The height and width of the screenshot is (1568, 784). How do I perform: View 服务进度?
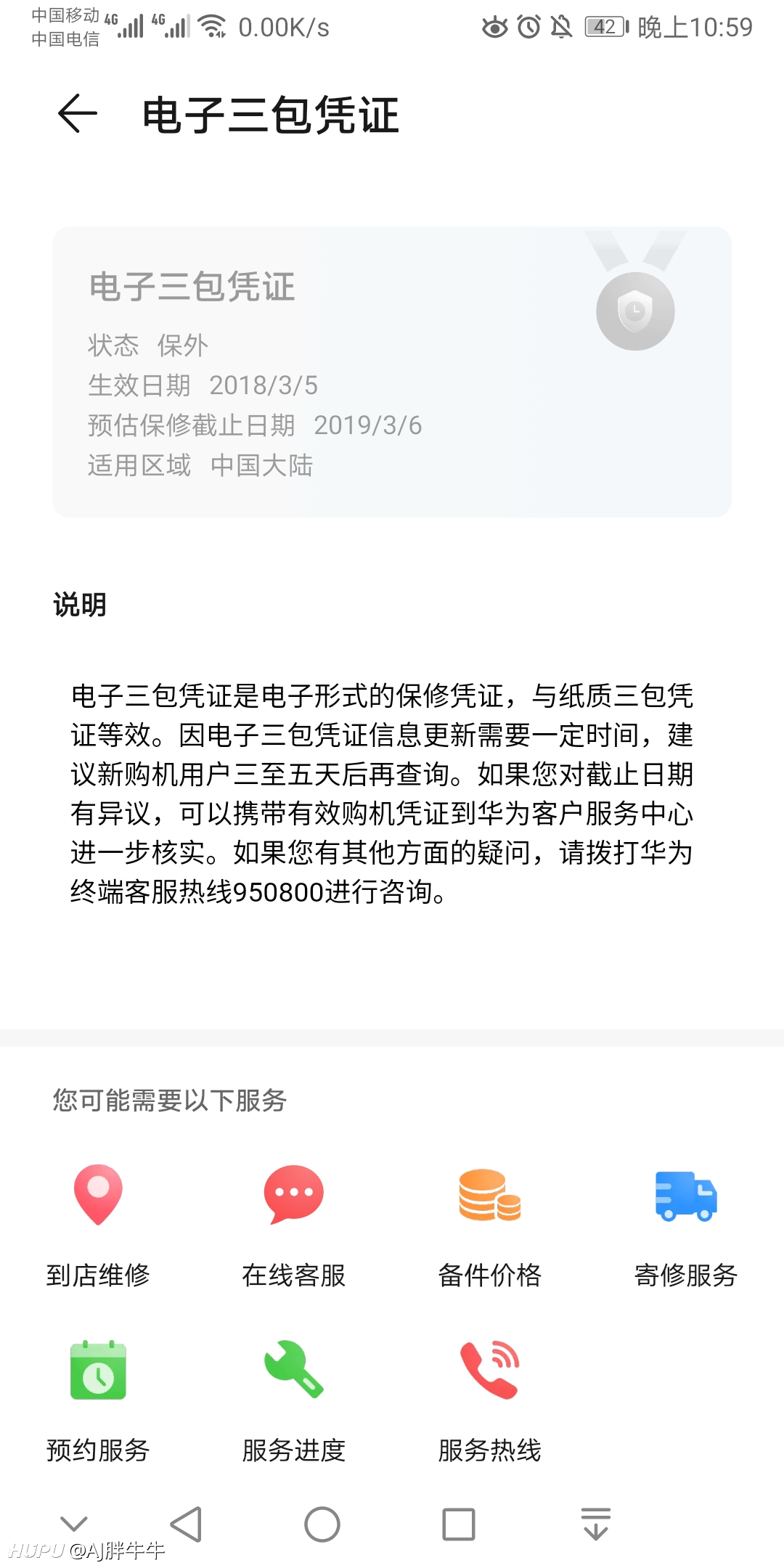[294, 1402]
